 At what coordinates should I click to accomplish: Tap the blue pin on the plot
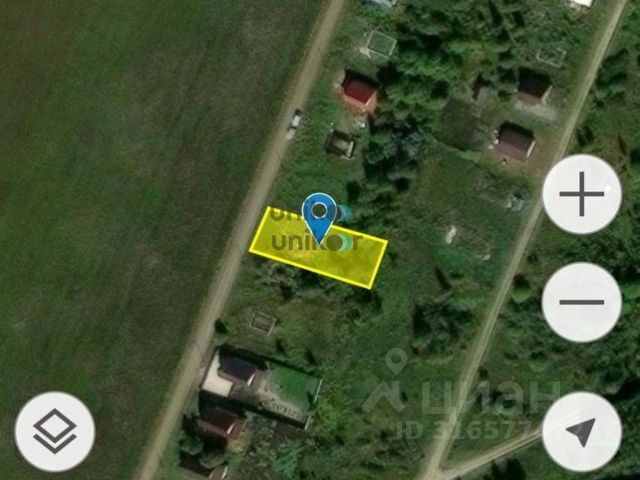click(x=318, y=213)
